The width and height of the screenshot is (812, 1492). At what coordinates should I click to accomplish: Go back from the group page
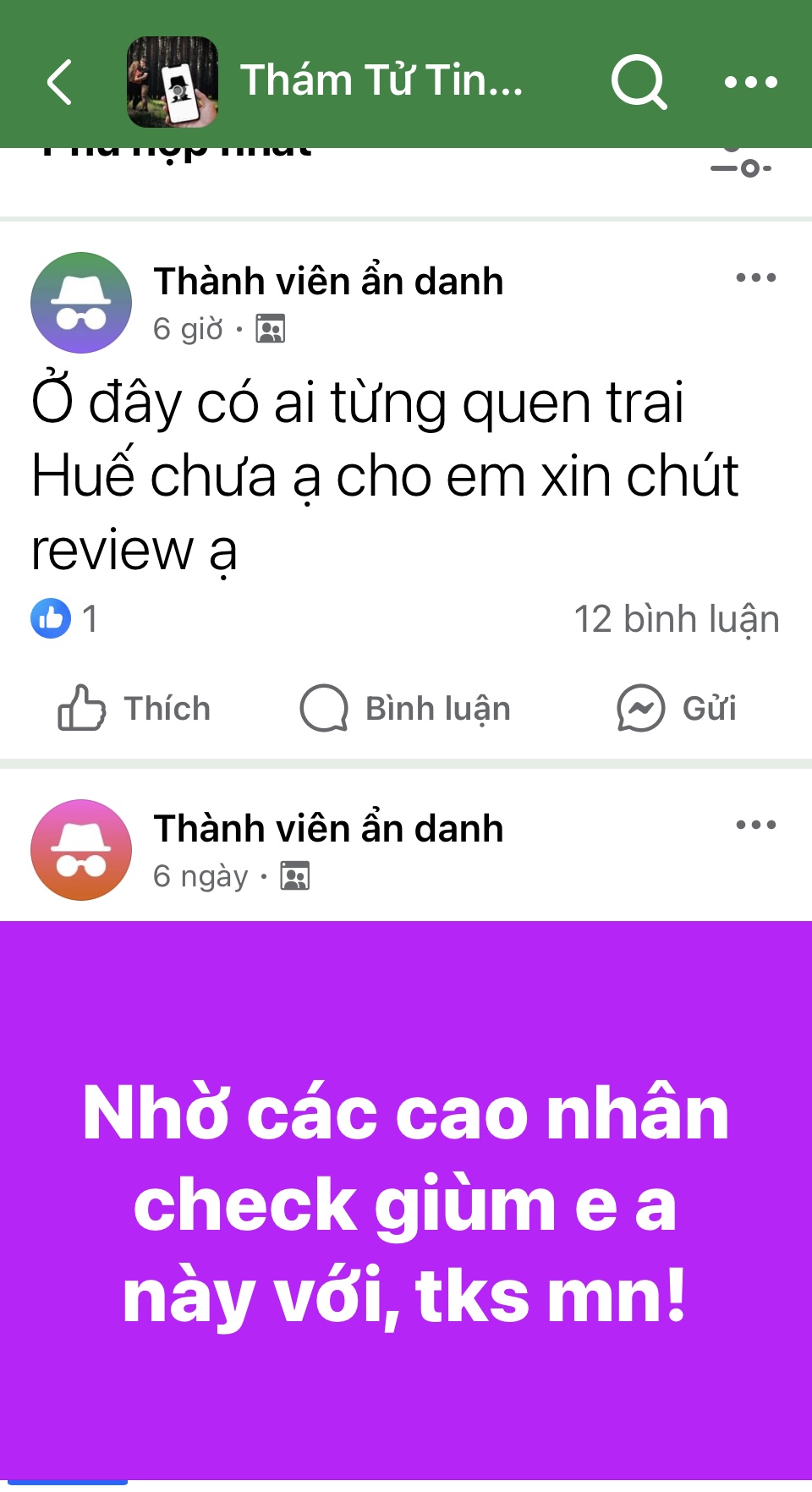point(59,82)
